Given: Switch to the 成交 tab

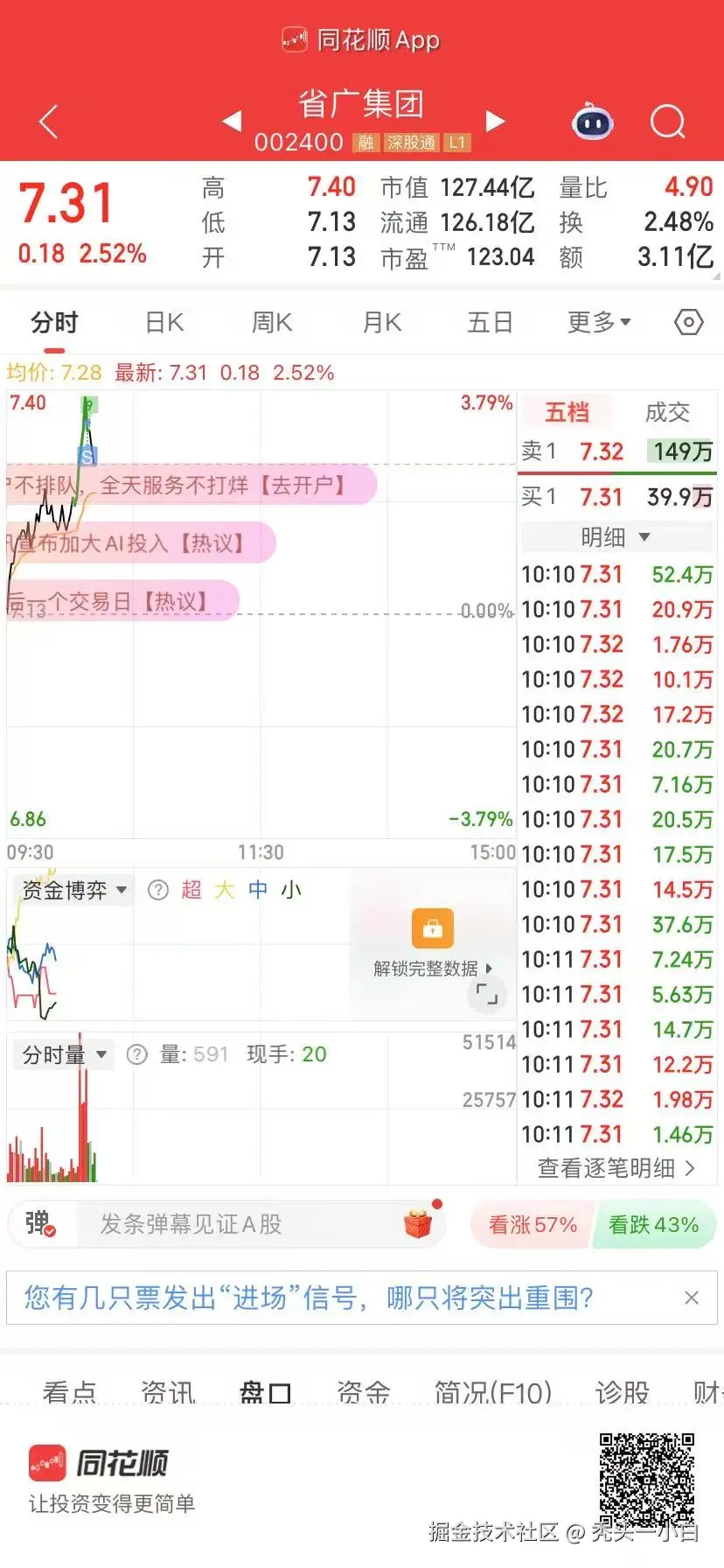Looking at the screenshot, I should [667, 412].
